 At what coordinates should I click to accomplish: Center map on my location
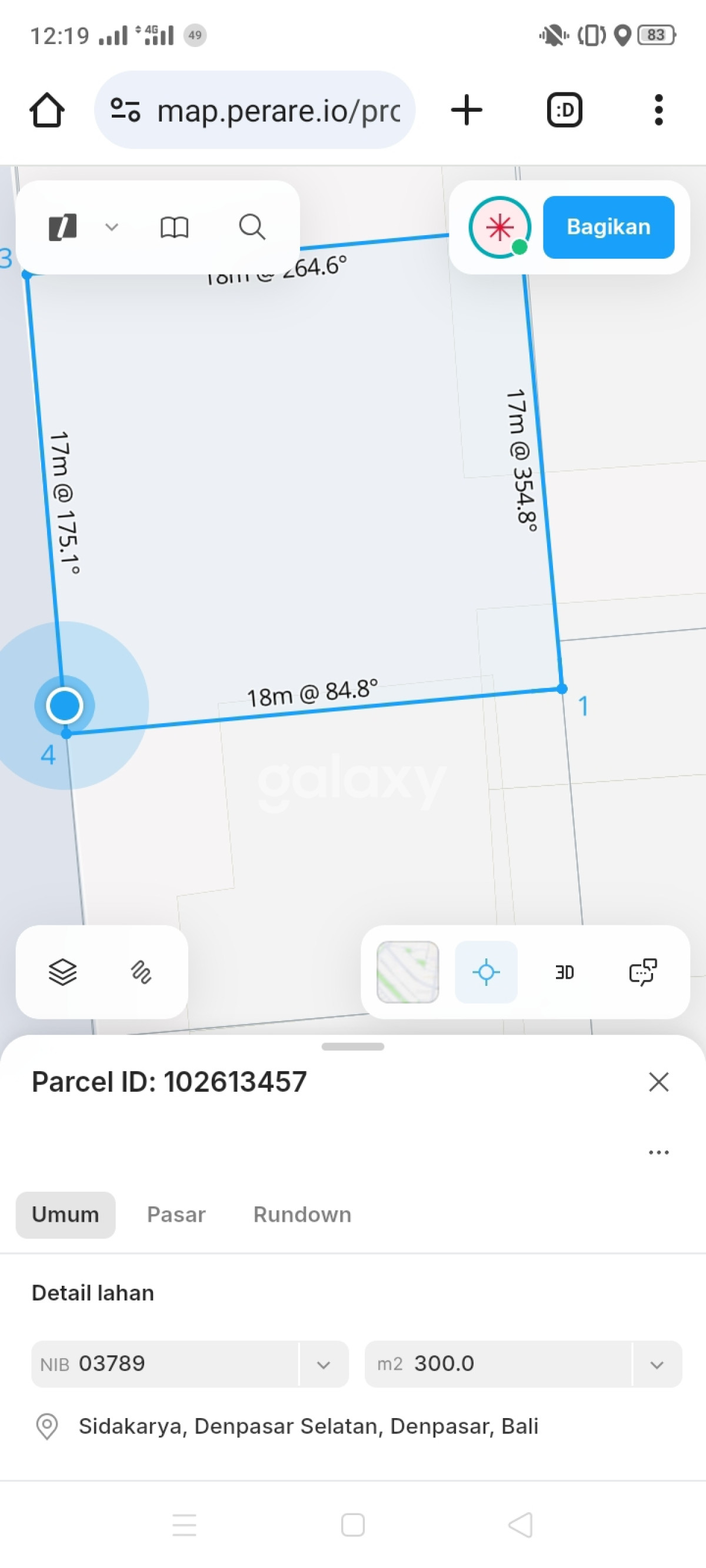coord(486,972)
